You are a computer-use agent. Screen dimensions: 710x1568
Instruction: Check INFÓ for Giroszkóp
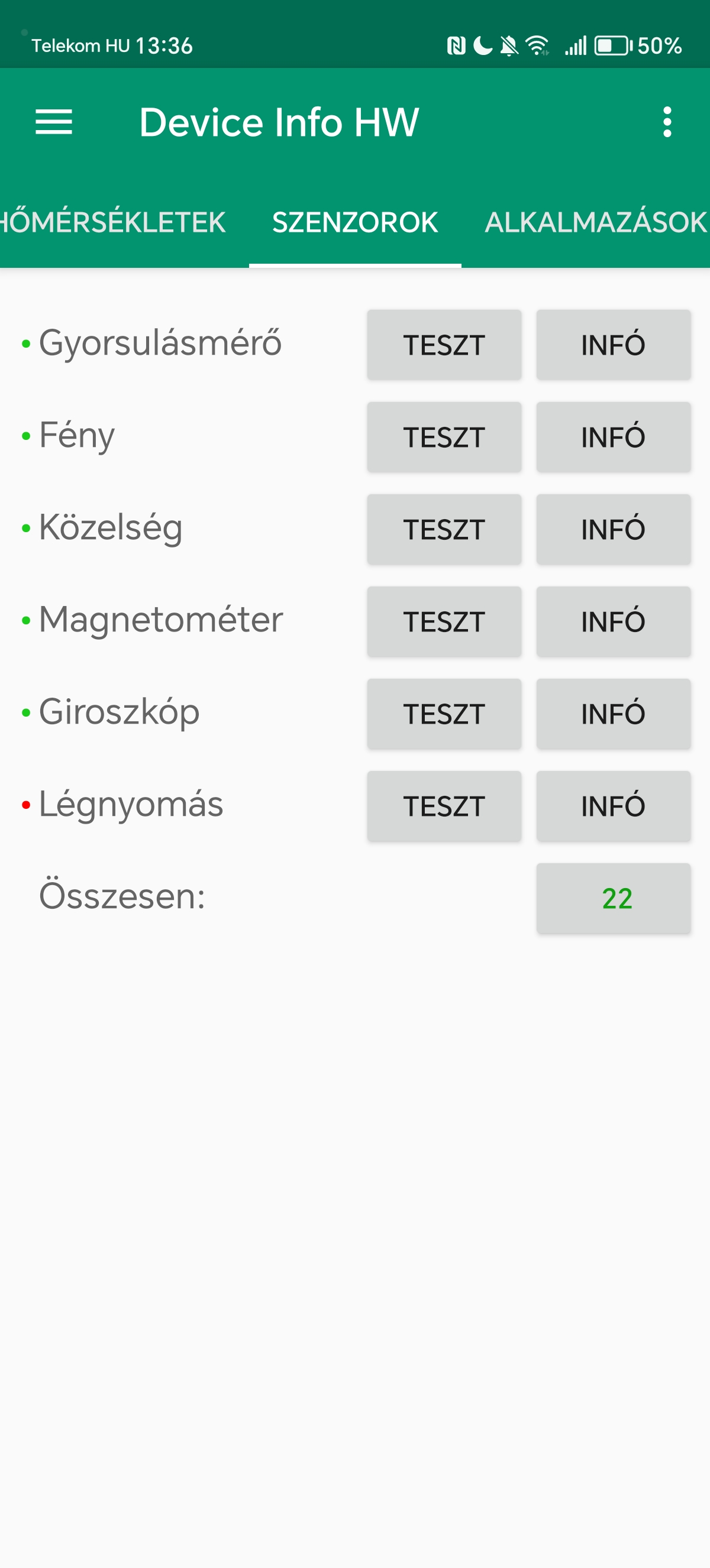tap(613, 714)
